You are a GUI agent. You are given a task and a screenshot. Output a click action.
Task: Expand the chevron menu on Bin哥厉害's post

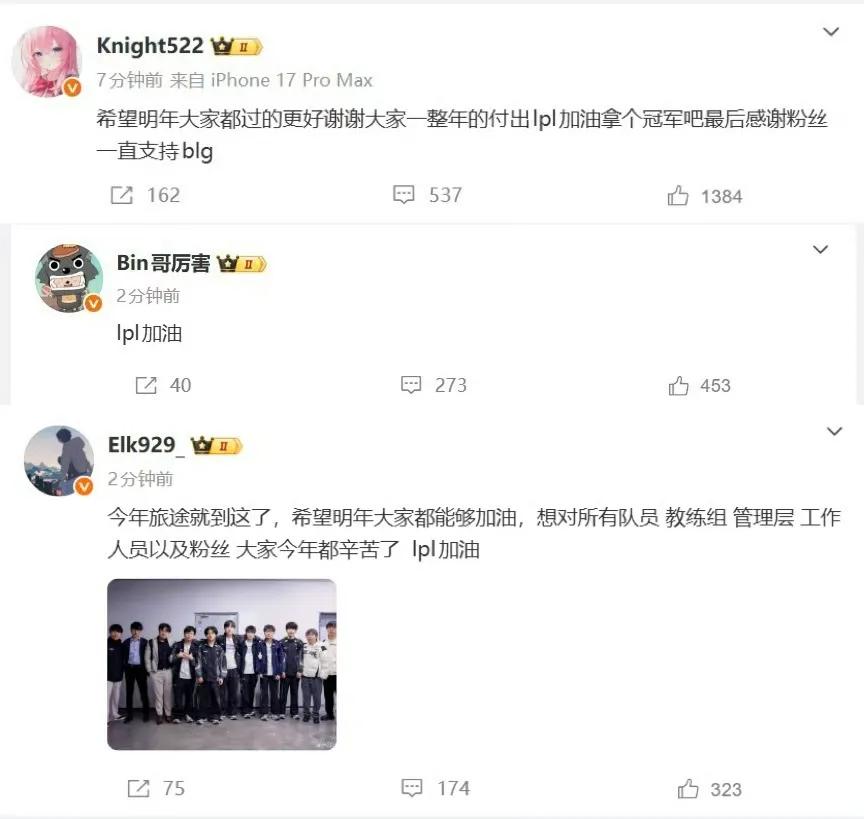click(x=821, y=250)
